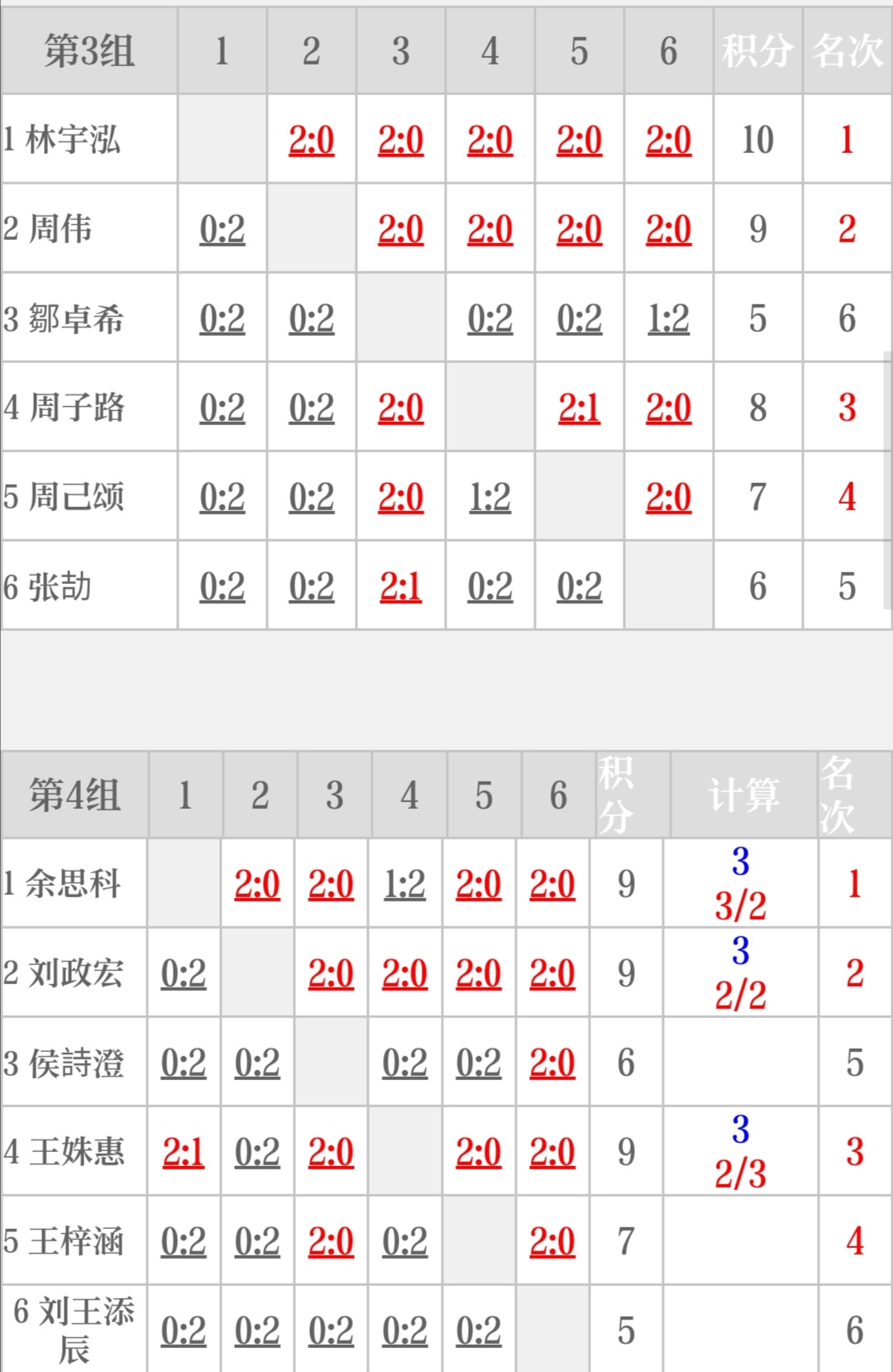Open 鄒卓希's 1:2 score link

[x=668, y=319]
